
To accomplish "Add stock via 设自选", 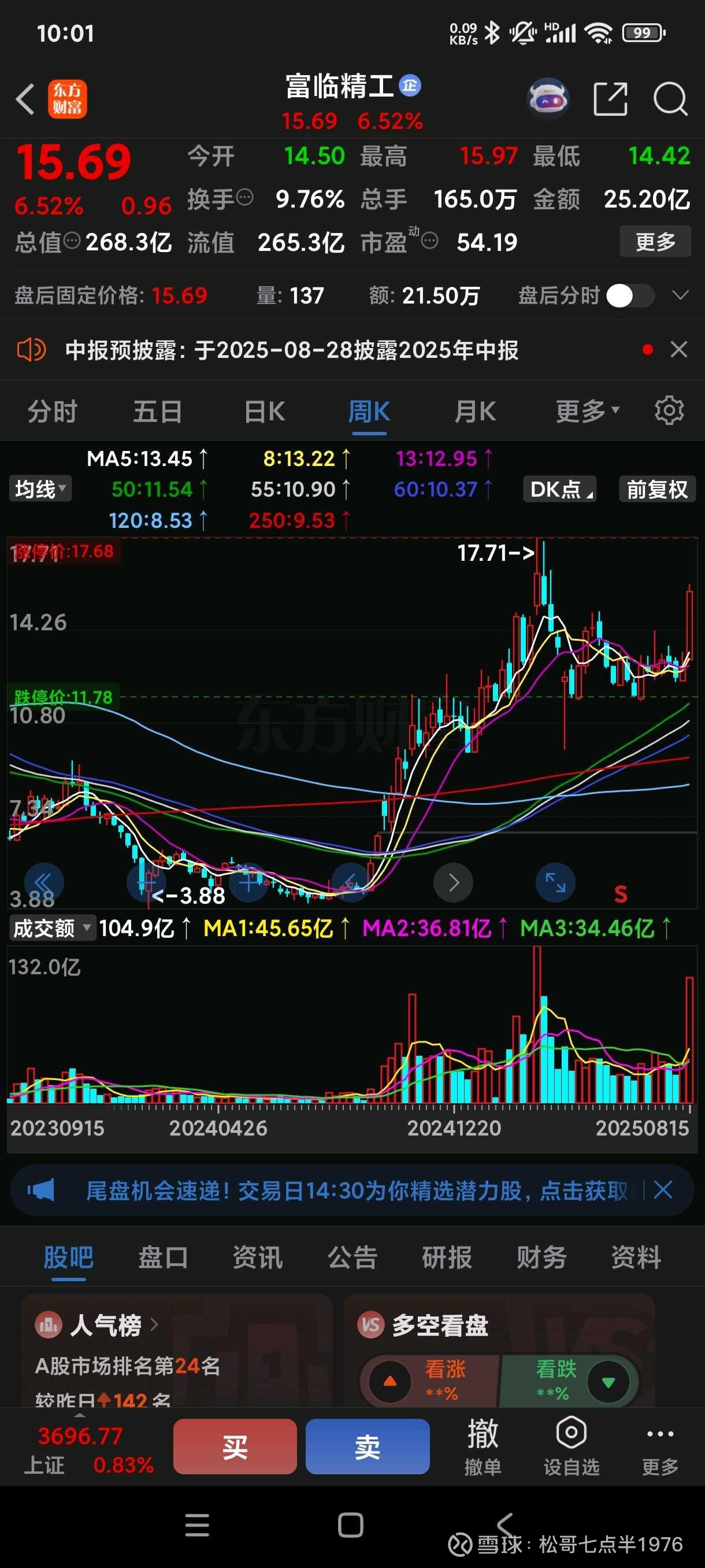I will point(571,1445).
